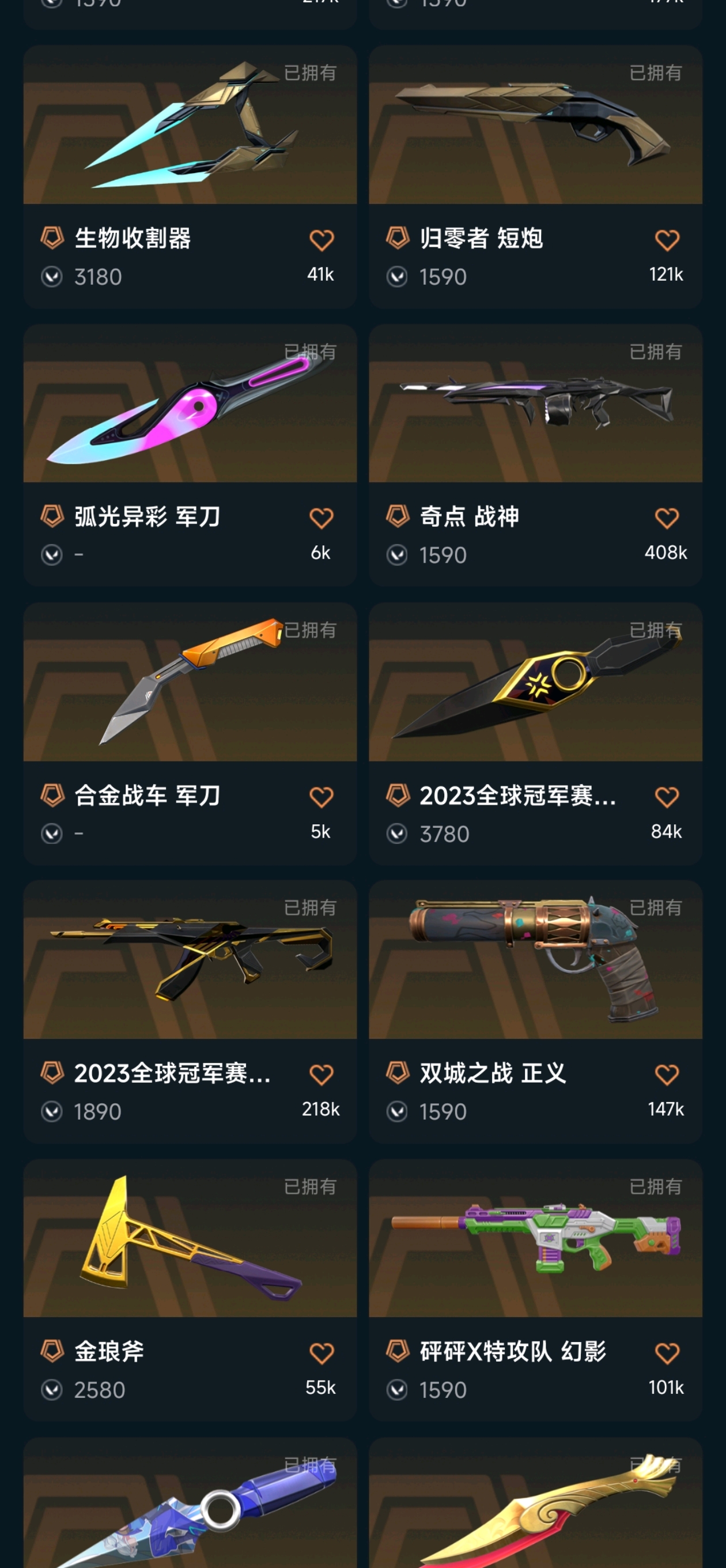
Task: Like the 双城之战 正义 skin
Action: pyautogui.click(x=666, y=1075)
